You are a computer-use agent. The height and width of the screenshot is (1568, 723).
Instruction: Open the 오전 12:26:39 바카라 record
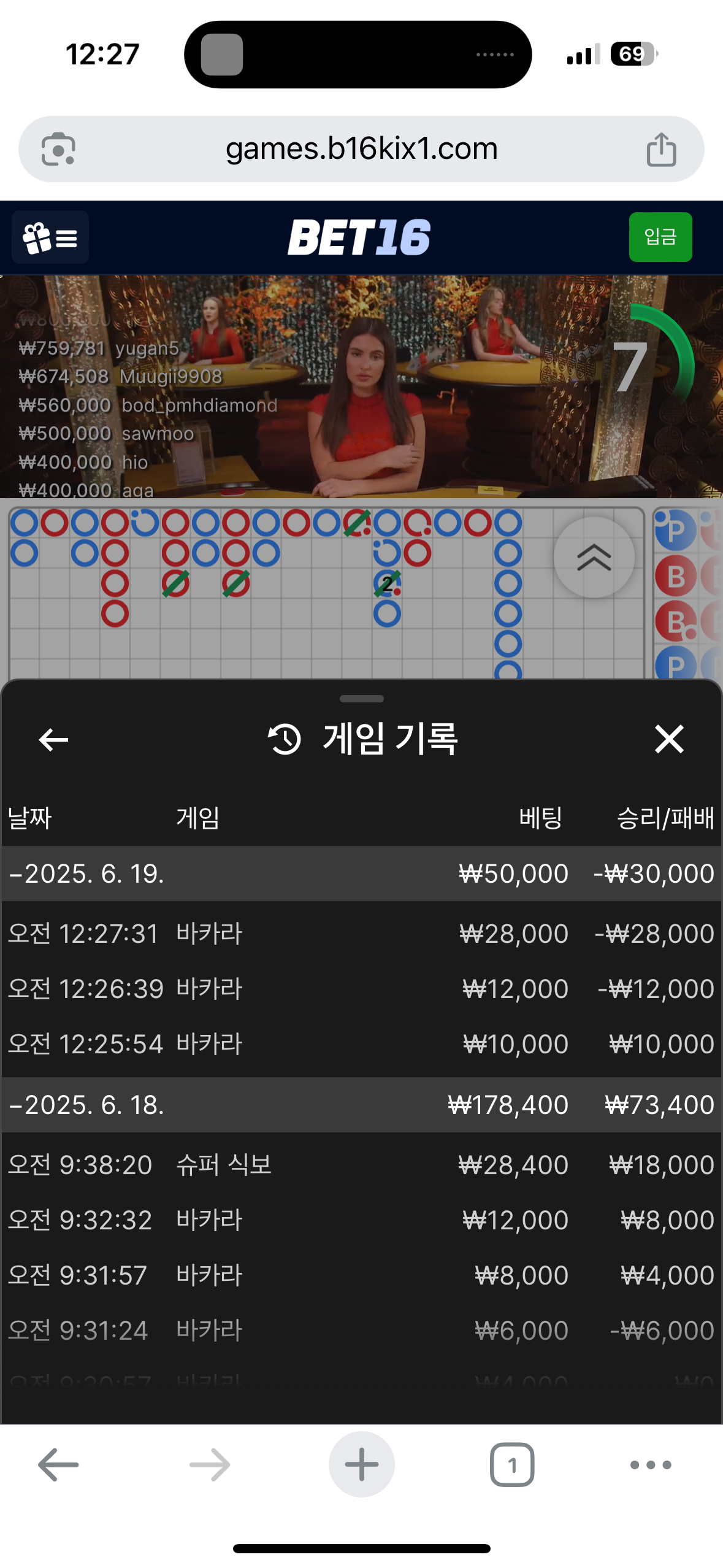pyautogui.click(x=361, y=989)
